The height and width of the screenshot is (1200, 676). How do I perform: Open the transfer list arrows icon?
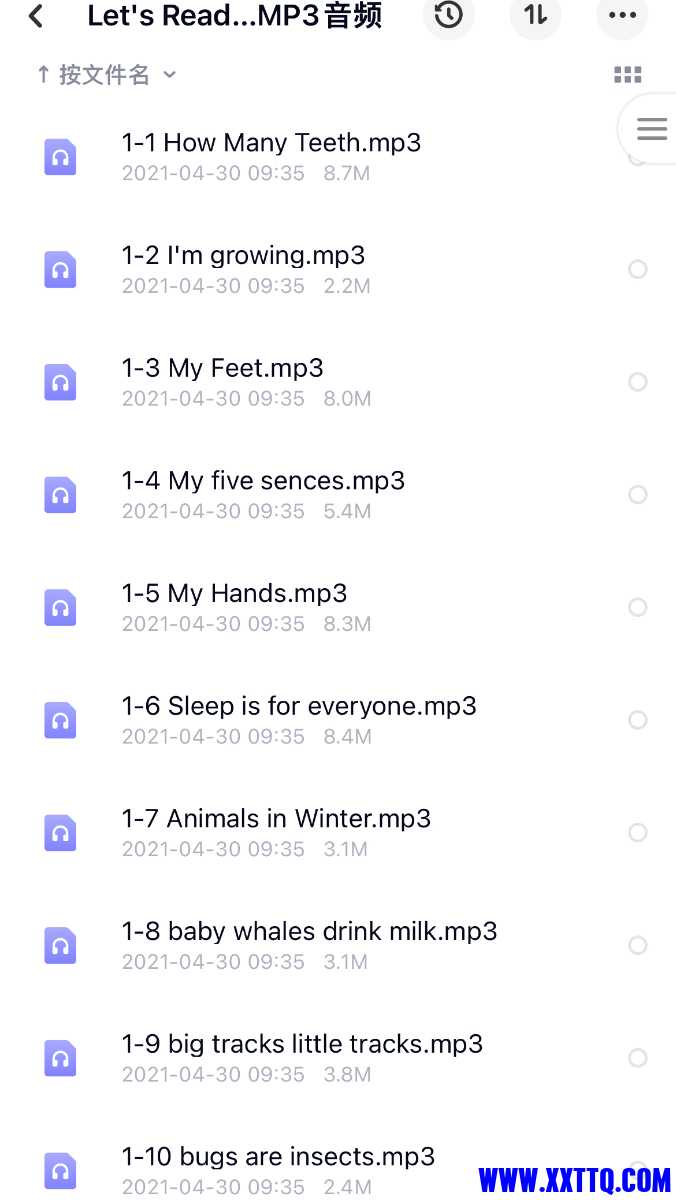(x=536, y=16)
